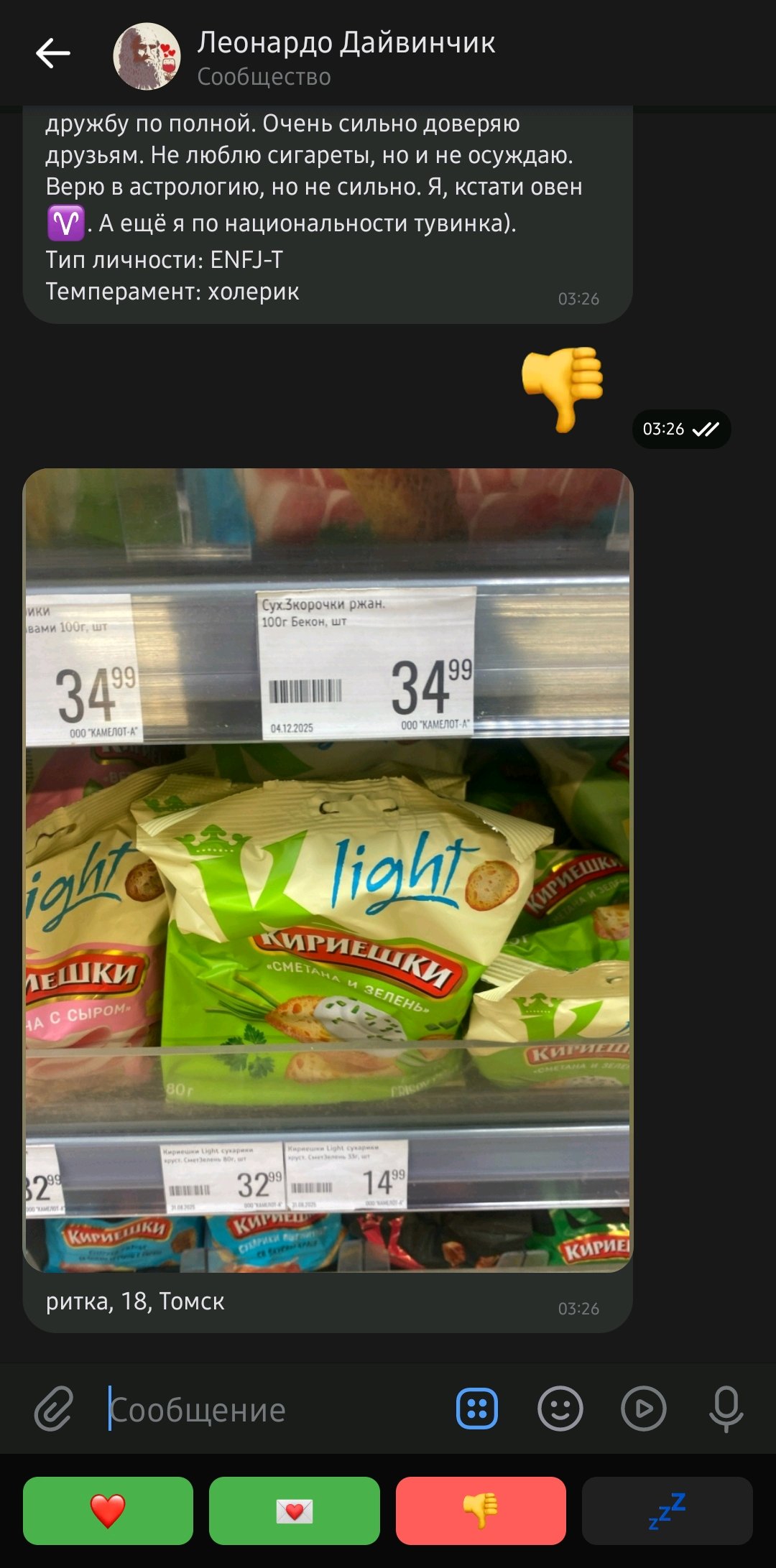Open the photo of Кириешки snacks
Viewport: 776px width, 1568px height.
328,869
